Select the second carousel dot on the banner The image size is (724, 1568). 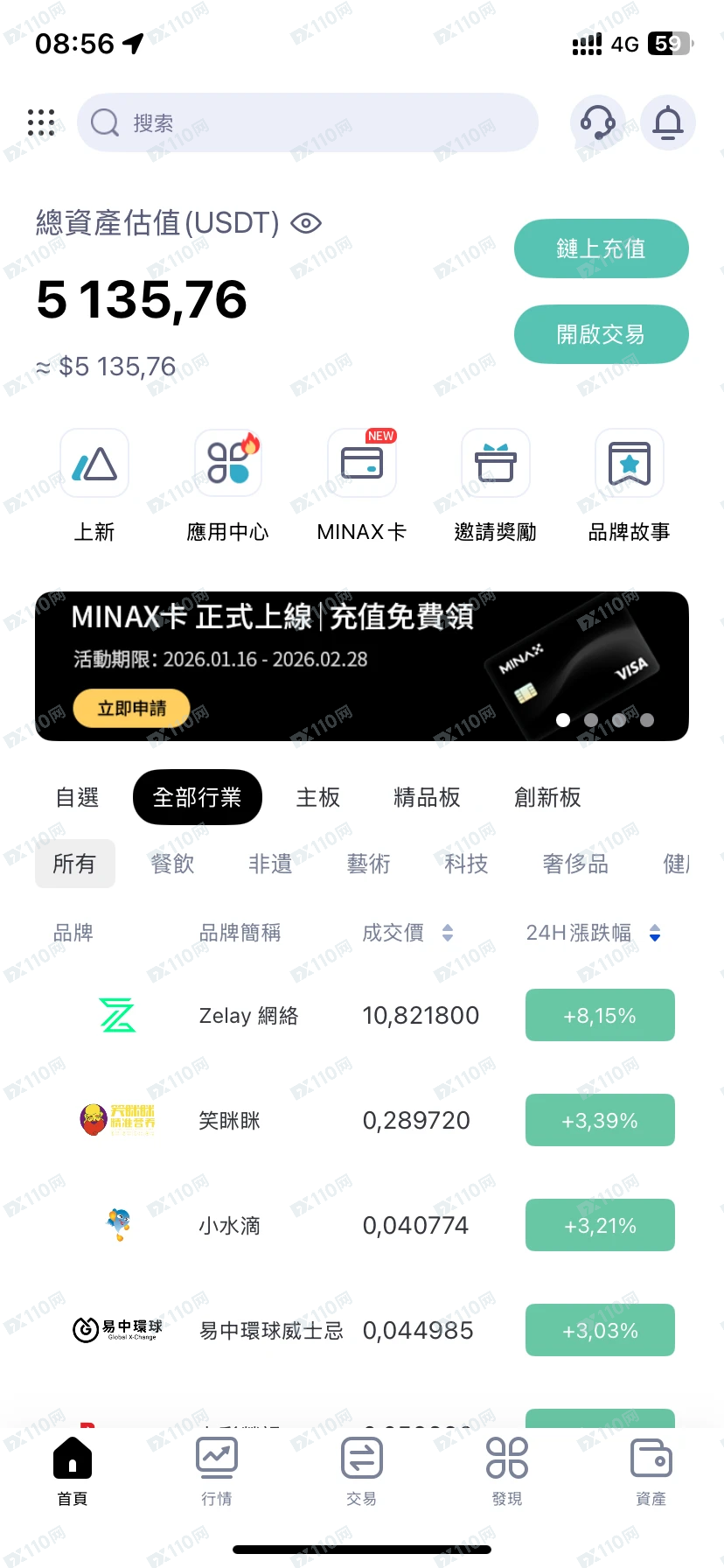tap(591, 719)
